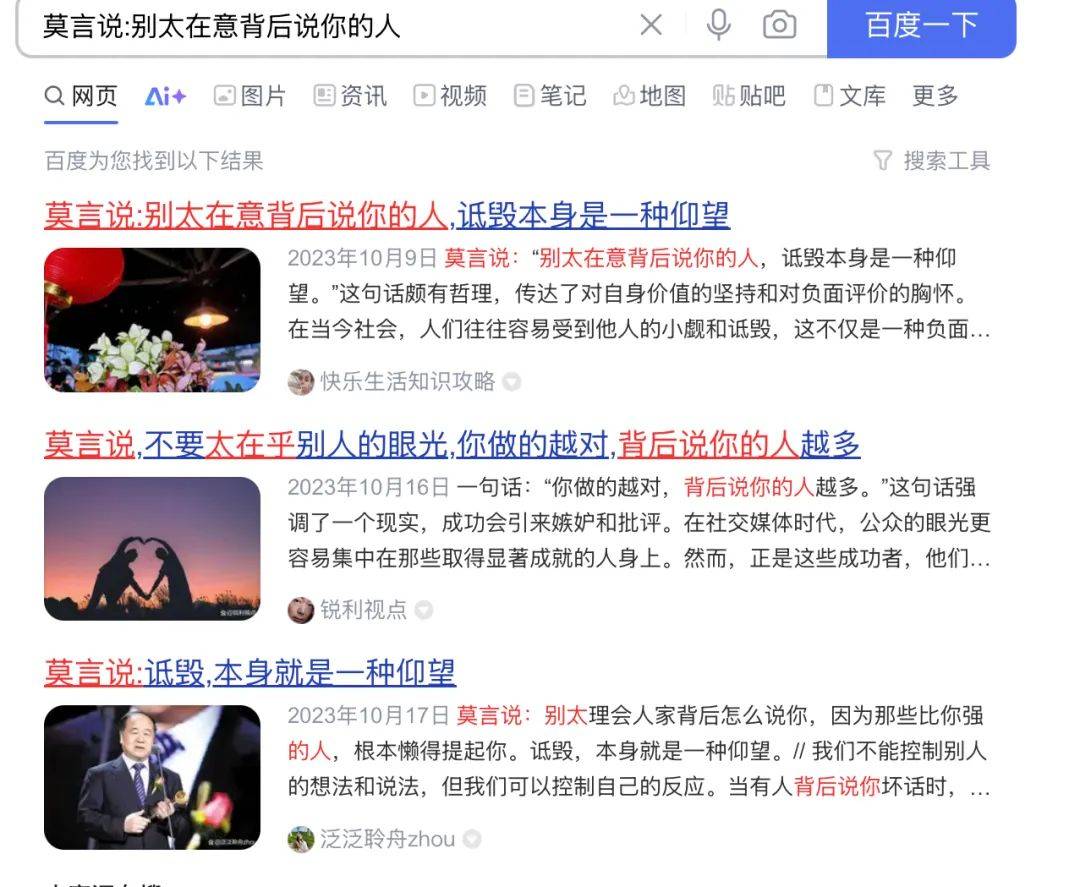Switch to the 地图 tab
The height and width of the screenshot is (887, 1080).
pos(650,96)
